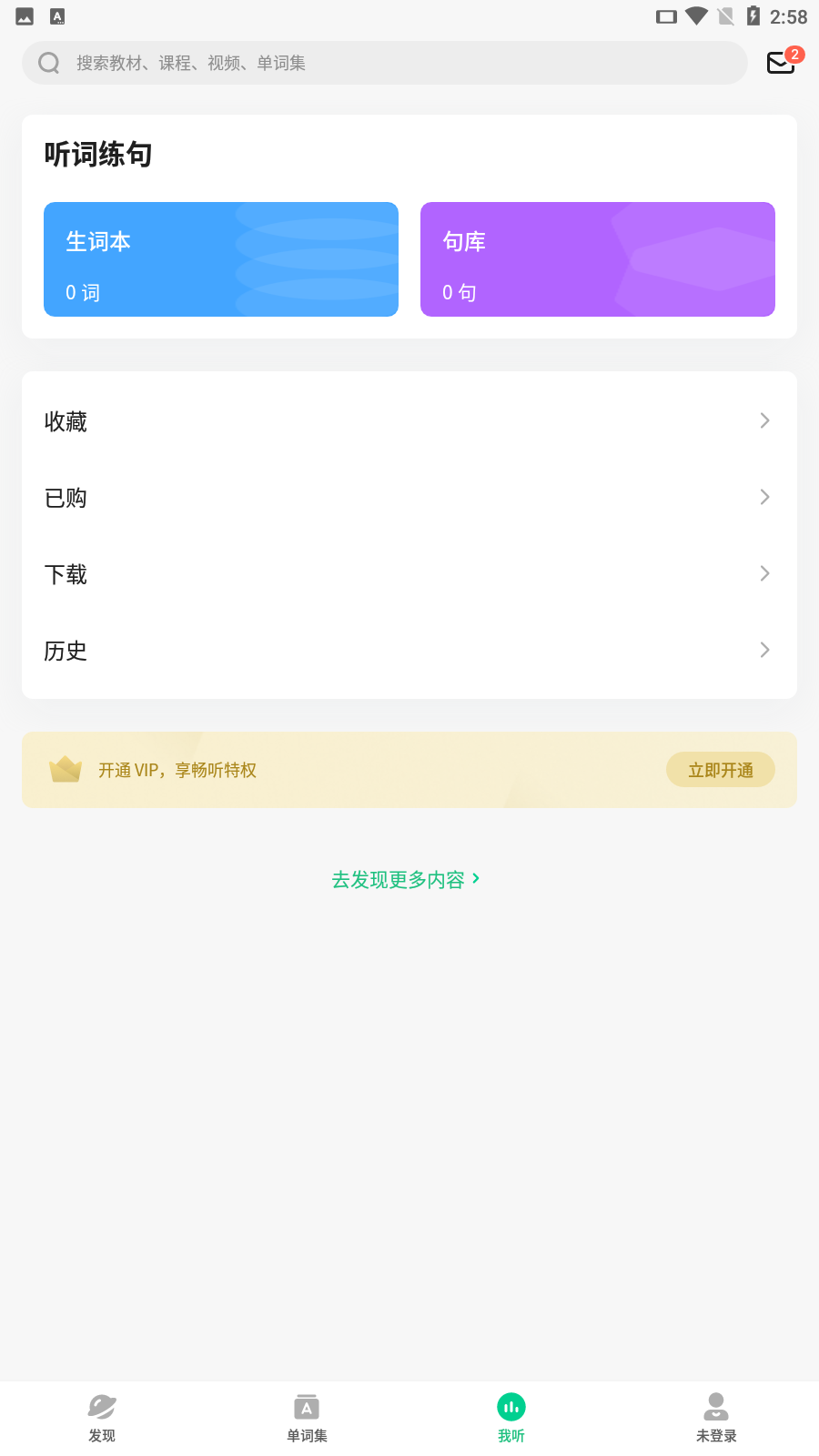Image resolution: width=819 pixels, height=1456 pixels.
Task: Click the search magnifier icon
Action: coord(47,62)
